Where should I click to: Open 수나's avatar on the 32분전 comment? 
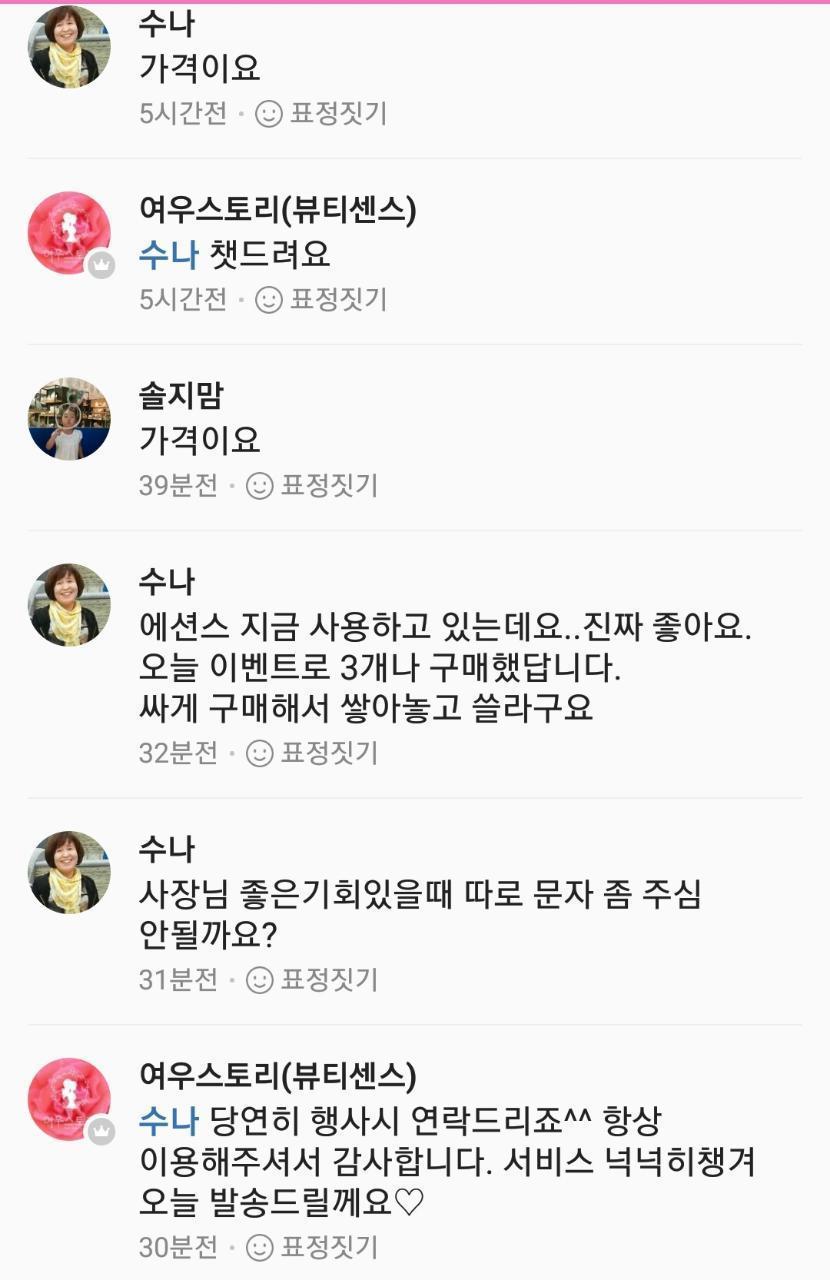69,604
